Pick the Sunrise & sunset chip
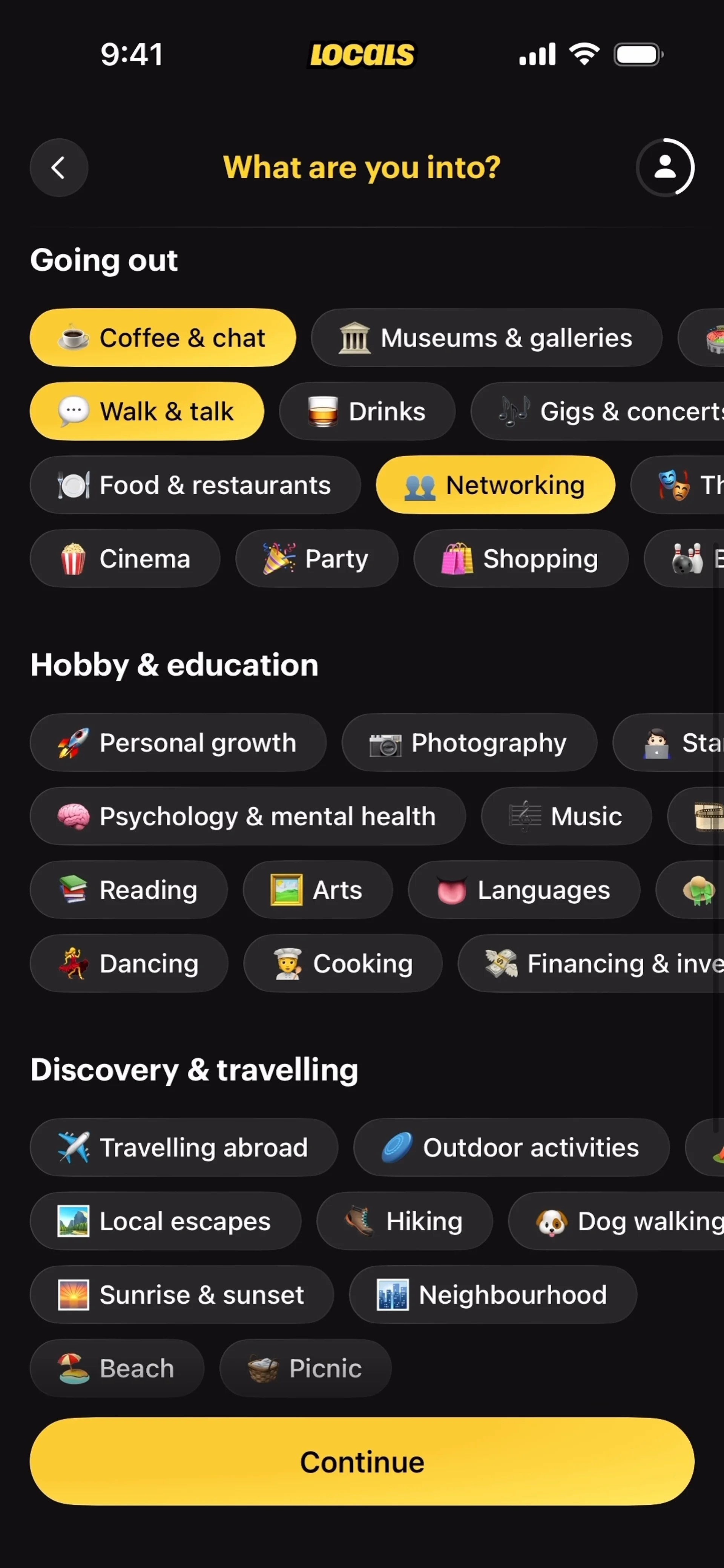The image size is (724, 1568). coord(181,1295)
